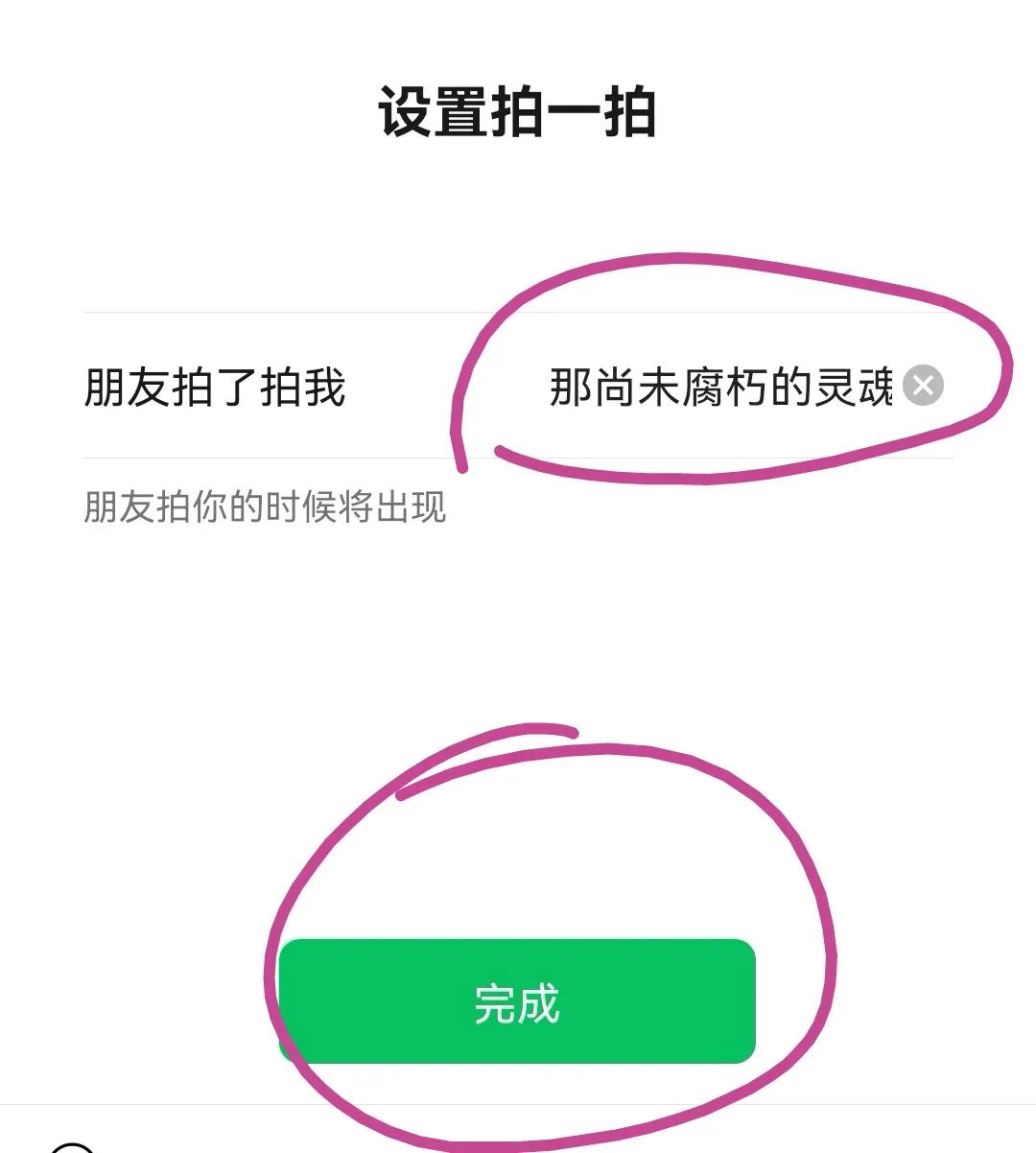The width and height of the screenshot is (1036, 1153).
Task: Place cursor in the nickname editing field
Action: 719,387
